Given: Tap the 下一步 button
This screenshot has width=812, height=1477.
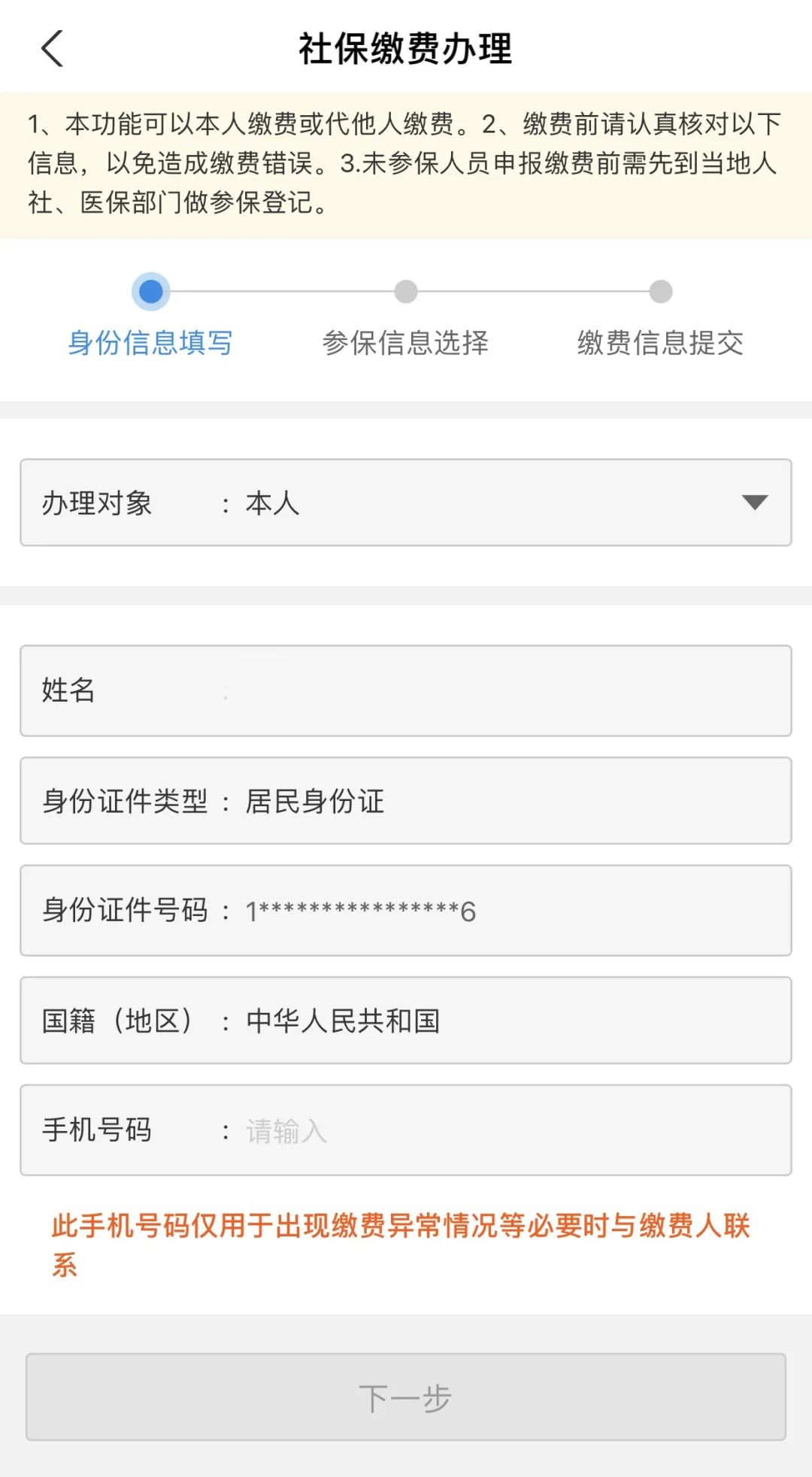Looking at the screenshot, I should click(x=406, y=1397).
